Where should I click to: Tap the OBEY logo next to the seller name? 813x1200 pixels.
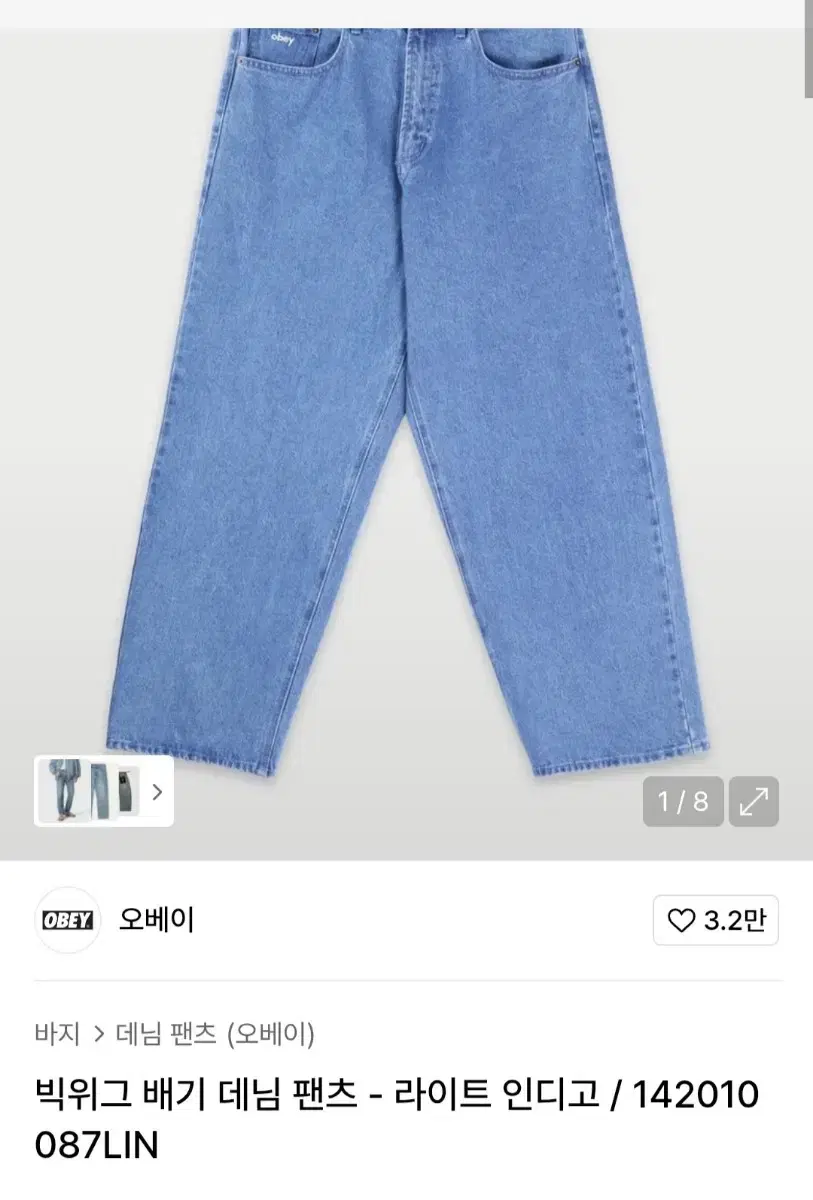click(x=66, y=920)
